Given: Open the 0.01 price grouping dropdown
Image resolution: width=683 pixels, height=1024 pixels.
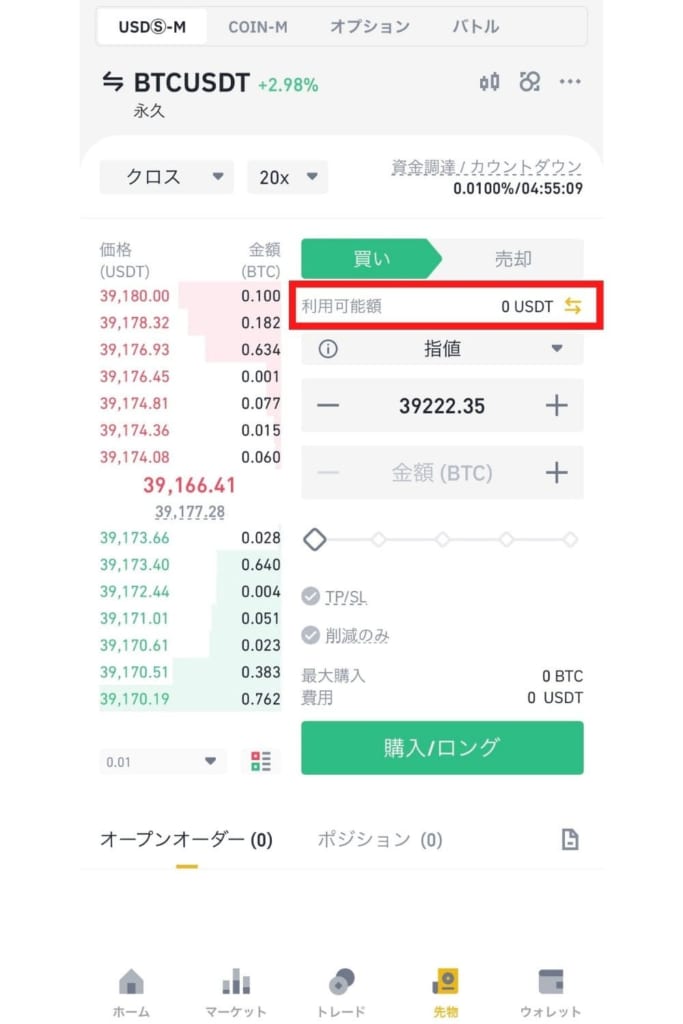Looking at the screenshot, I should pos(163,762).
